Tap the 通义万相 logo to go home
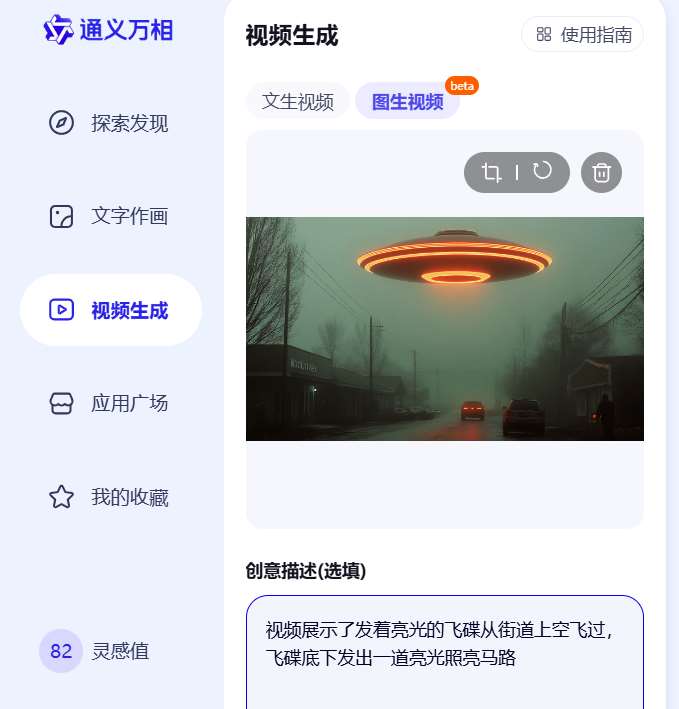The image size is (679, 709). (x=108, y=30)
